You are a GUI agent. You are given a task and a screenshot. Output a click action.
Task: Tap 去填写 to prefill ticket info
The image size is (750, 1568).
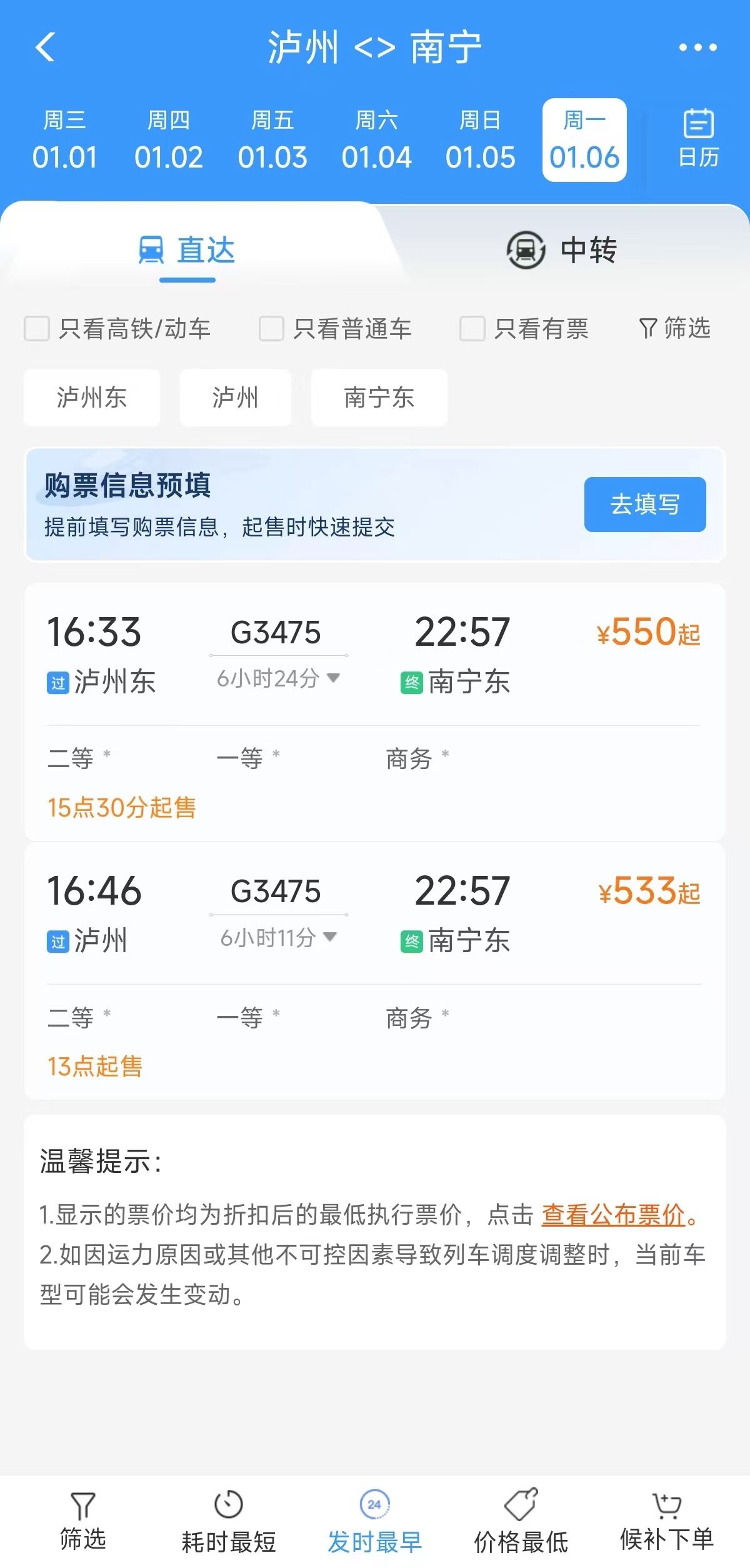pyautogui.click(x=644, y=505)
